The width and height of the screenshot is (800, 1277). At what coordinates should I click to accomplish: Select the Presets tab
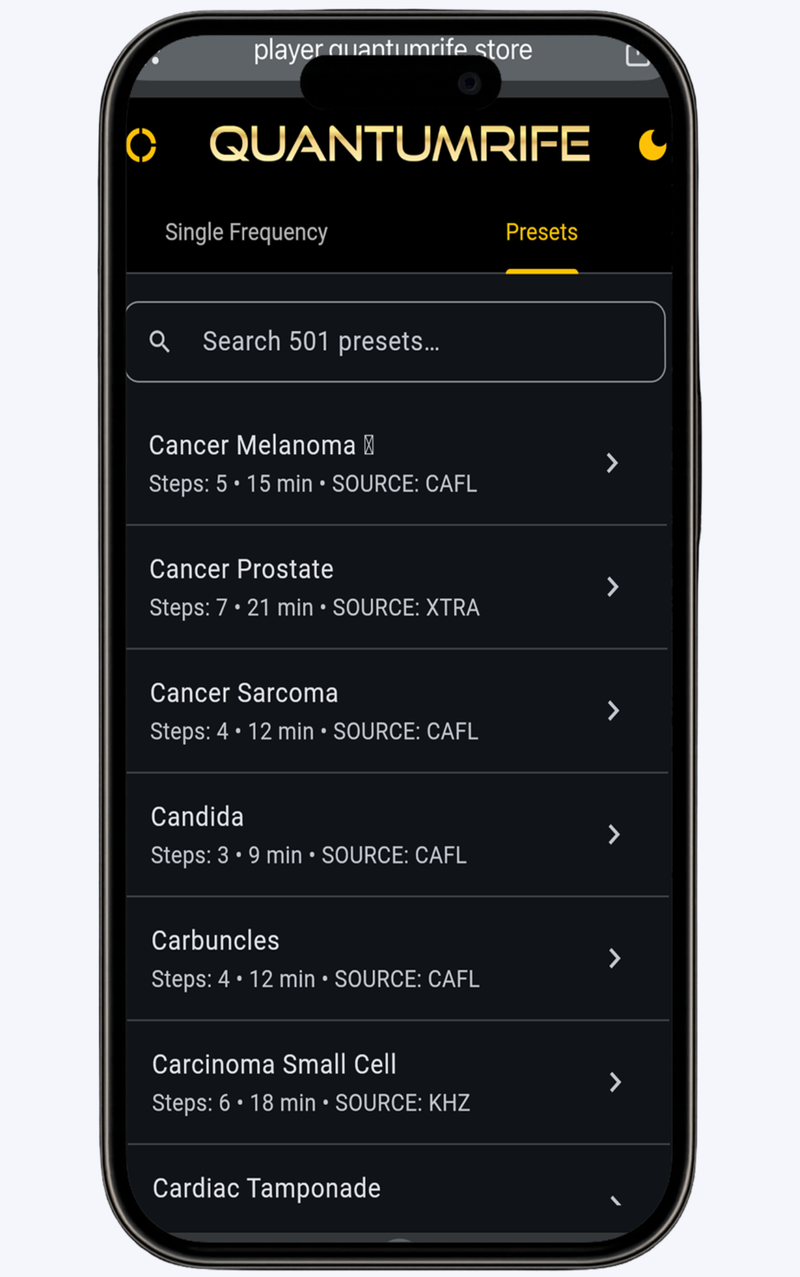[541, 232]
